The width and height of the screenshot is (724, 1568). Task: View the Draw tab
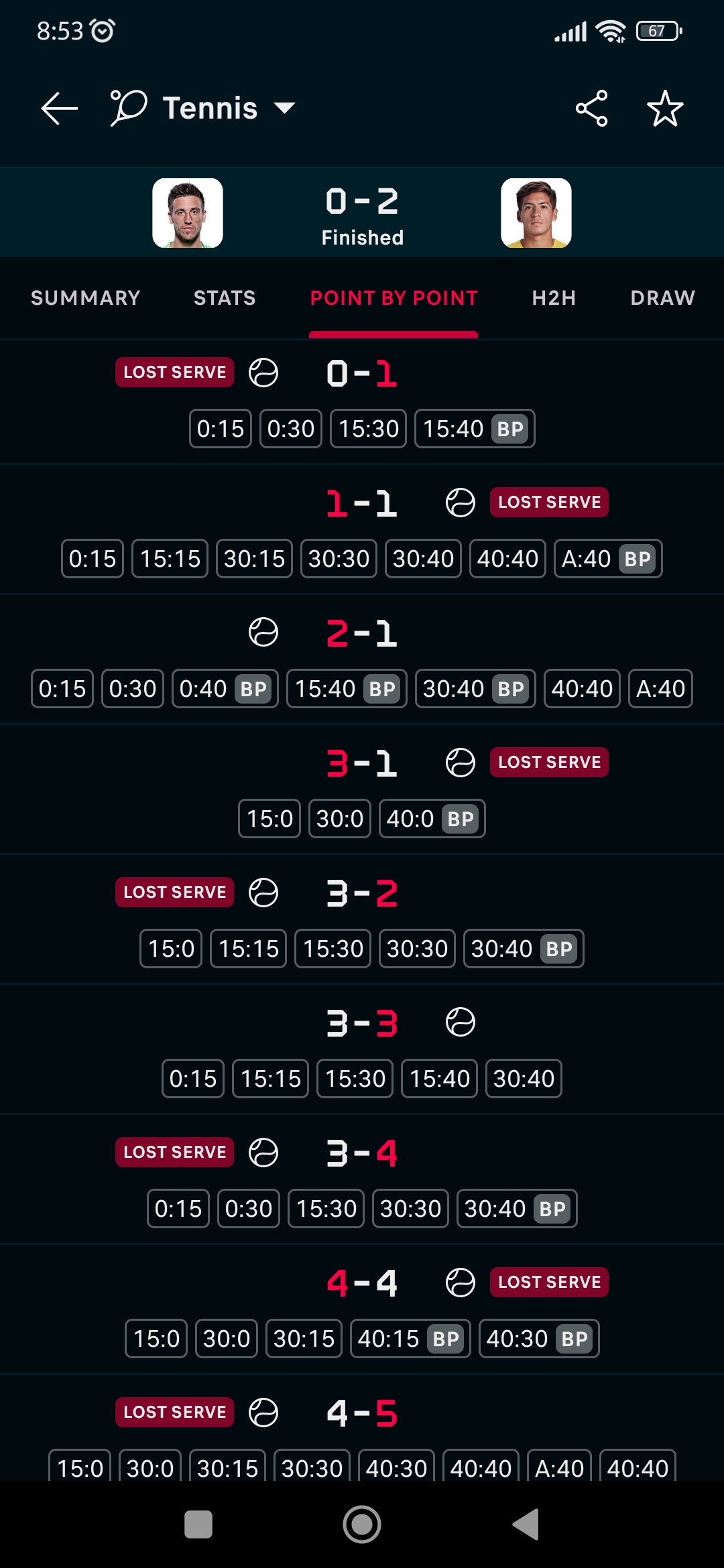[x=662, y=298]
